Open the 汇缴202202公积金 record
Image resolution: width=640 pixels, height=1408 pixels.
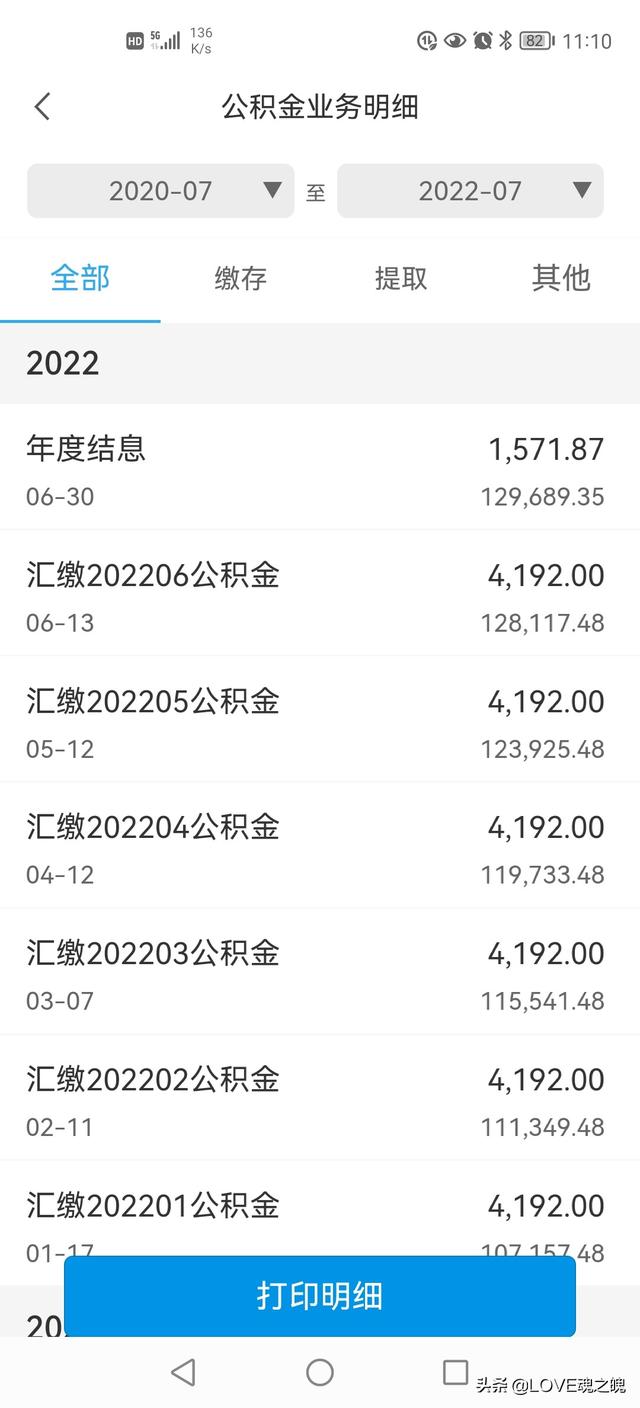(x=320, y=1097)
